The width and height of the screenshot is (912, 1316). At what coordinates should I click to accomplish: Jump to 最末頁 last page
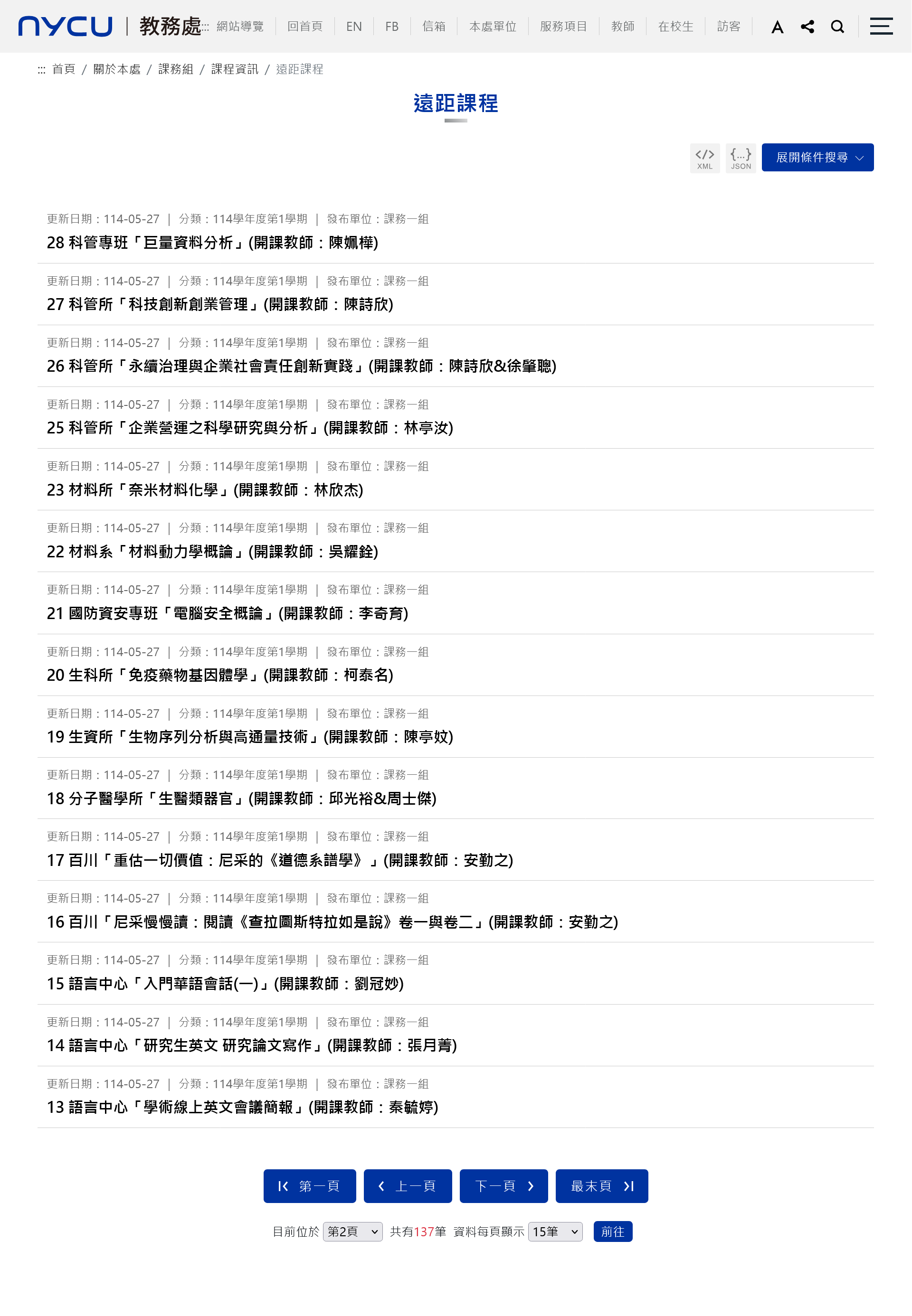coord(602,1186)
